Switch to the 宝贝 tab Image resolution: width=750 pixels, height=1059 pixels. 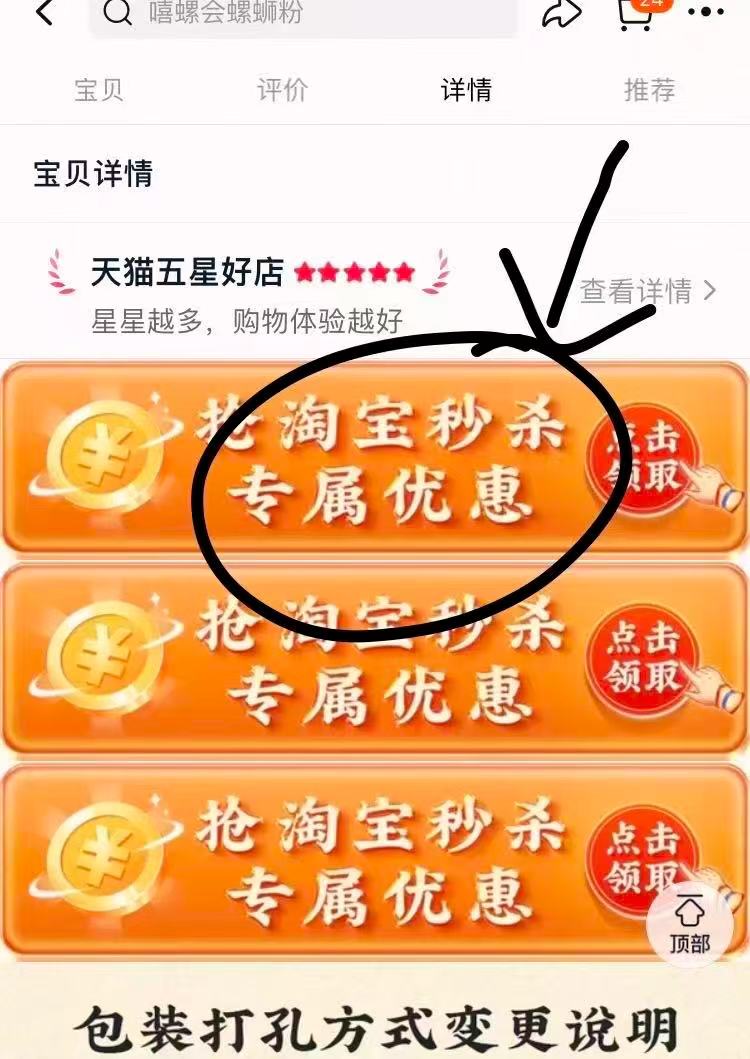click(x=99, y=90)
